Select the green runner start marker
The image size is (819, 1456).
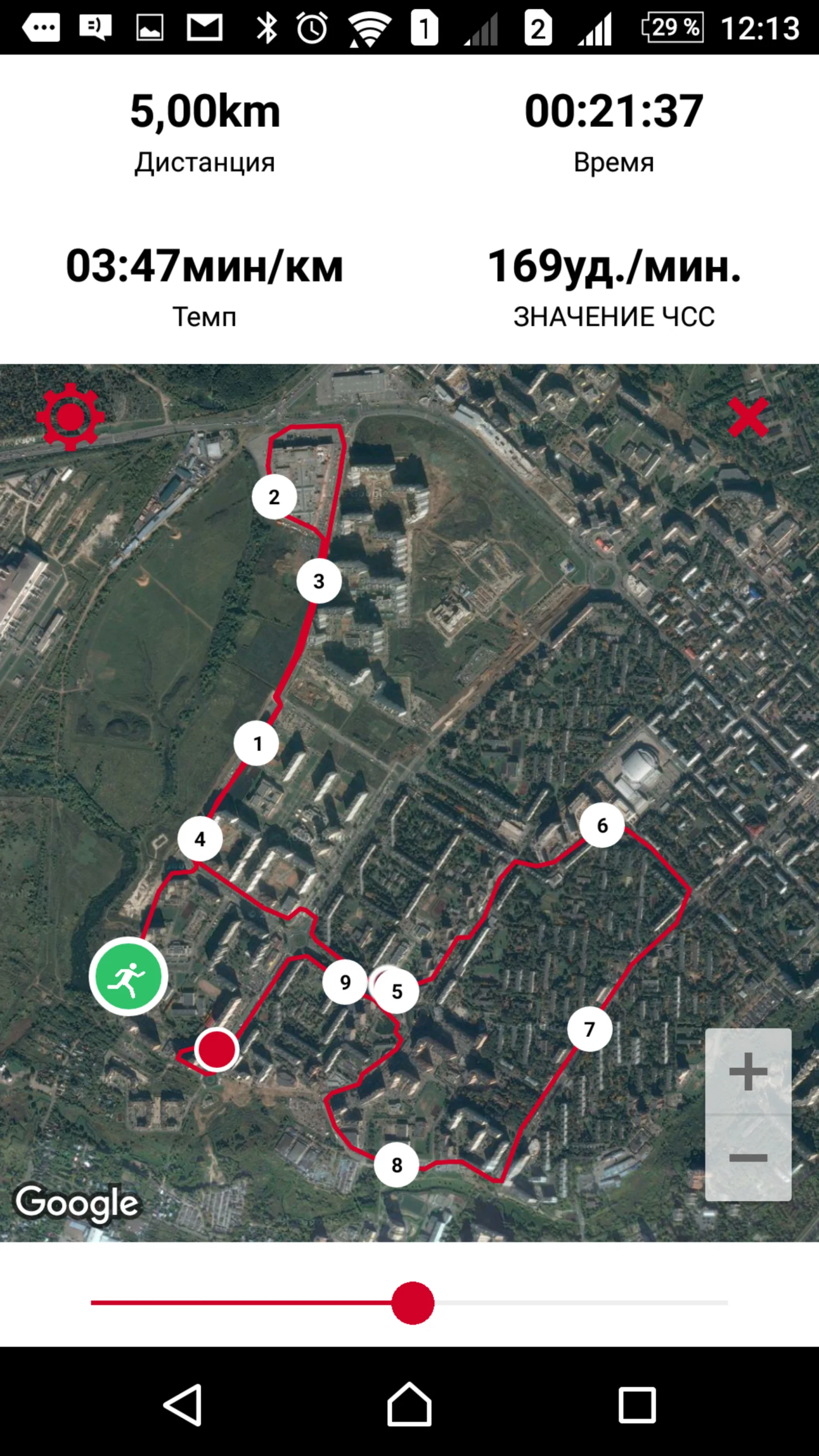(x=128, y=976)
